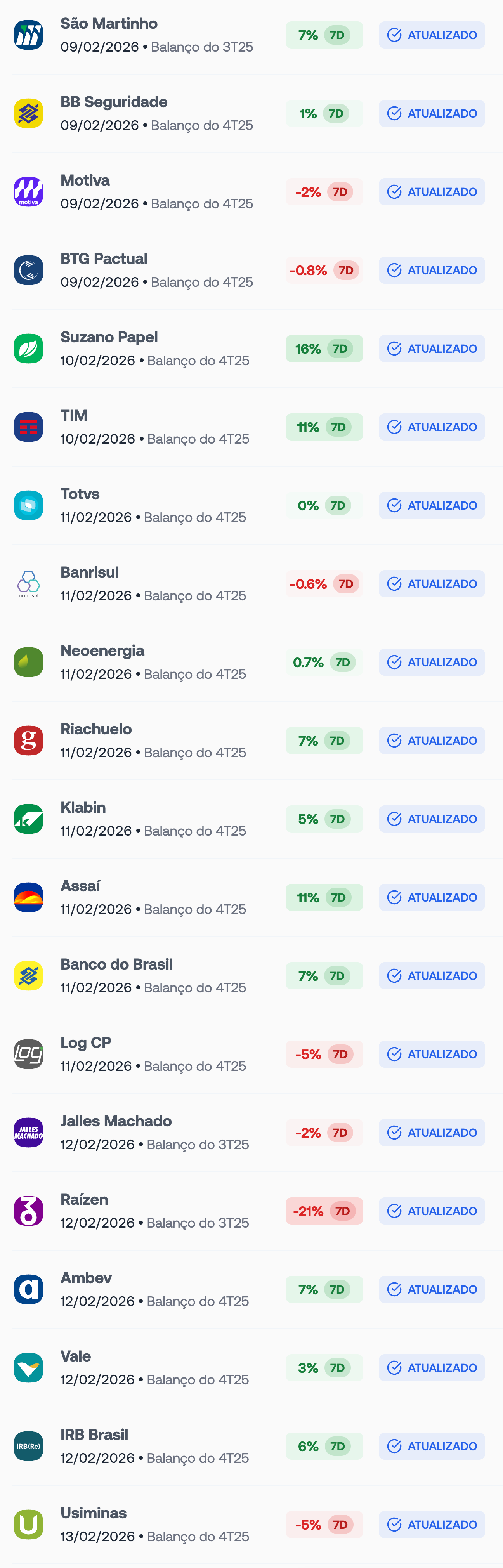Screen dimensions: 503x1568
Task: Tap the ATUALIZADO button for TIM
Action: pos(432,427)
